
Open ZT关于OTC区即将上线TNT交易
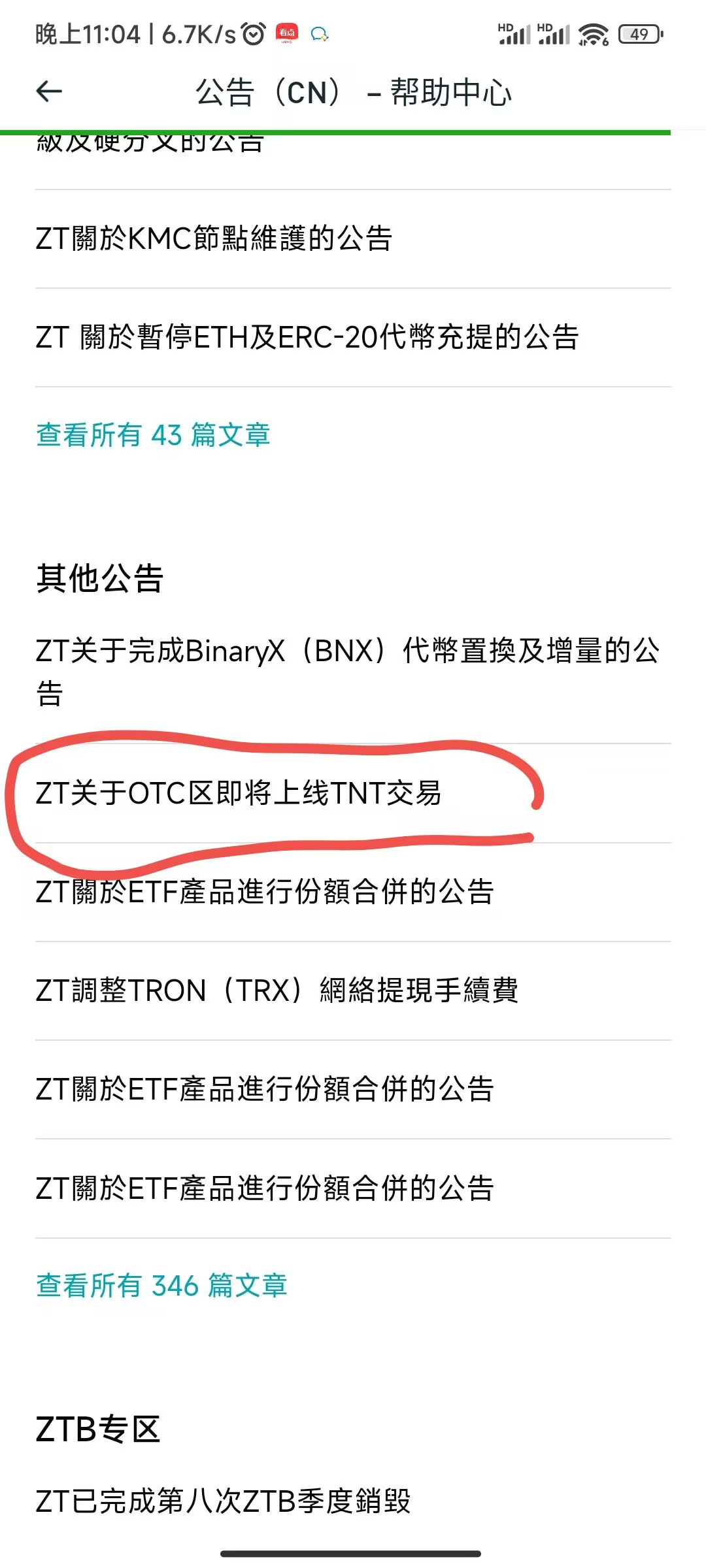[239, 793]
